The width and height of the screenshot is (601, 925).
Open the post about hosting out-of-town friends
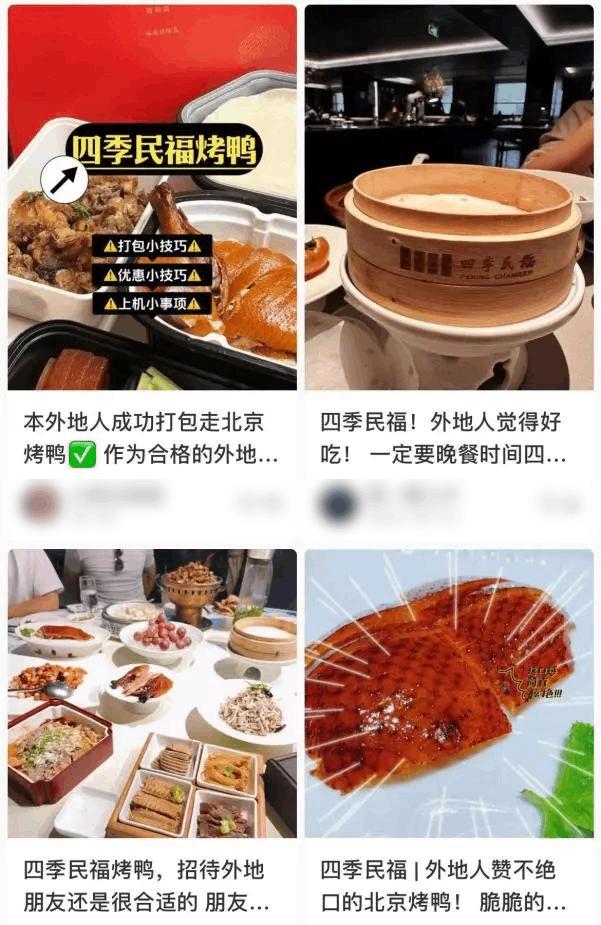(x=152, y=693)
